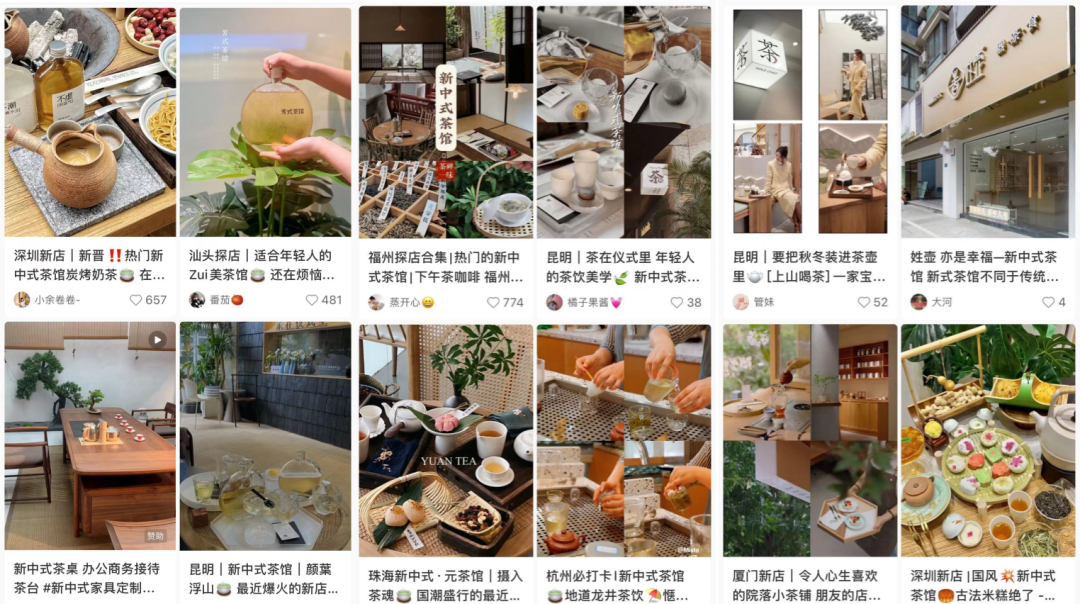The height and width of the screenshot is (604, 1080).
Task: Like the post by 大河
Action: [x=1034, y=302]
